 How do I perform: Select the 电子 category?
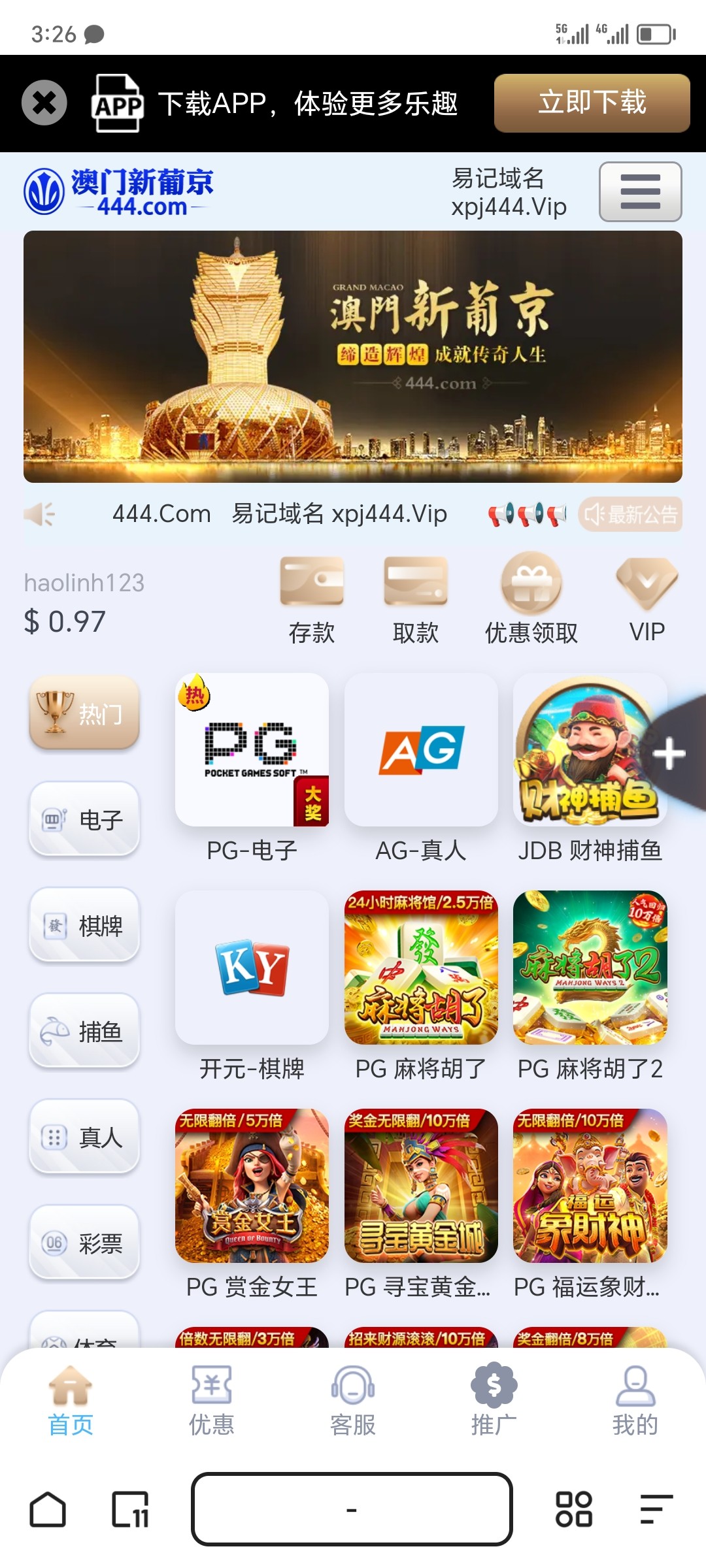point(84,819)
